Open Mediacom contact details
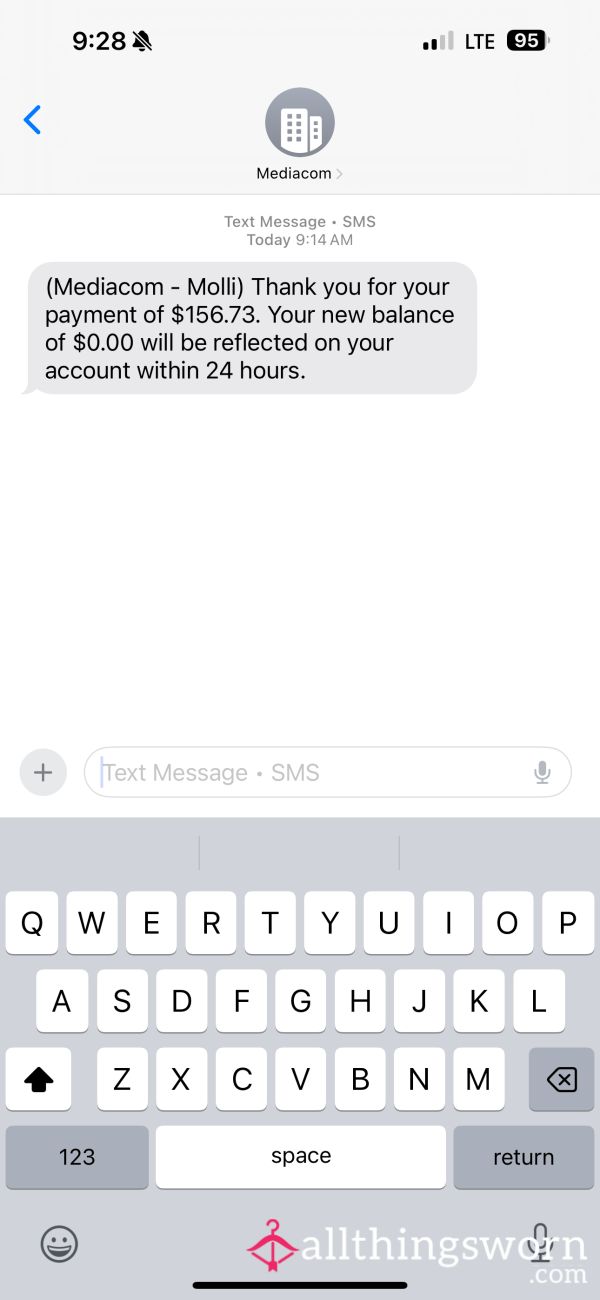This screenshot has height=1300, width=600. coord(299,137)
